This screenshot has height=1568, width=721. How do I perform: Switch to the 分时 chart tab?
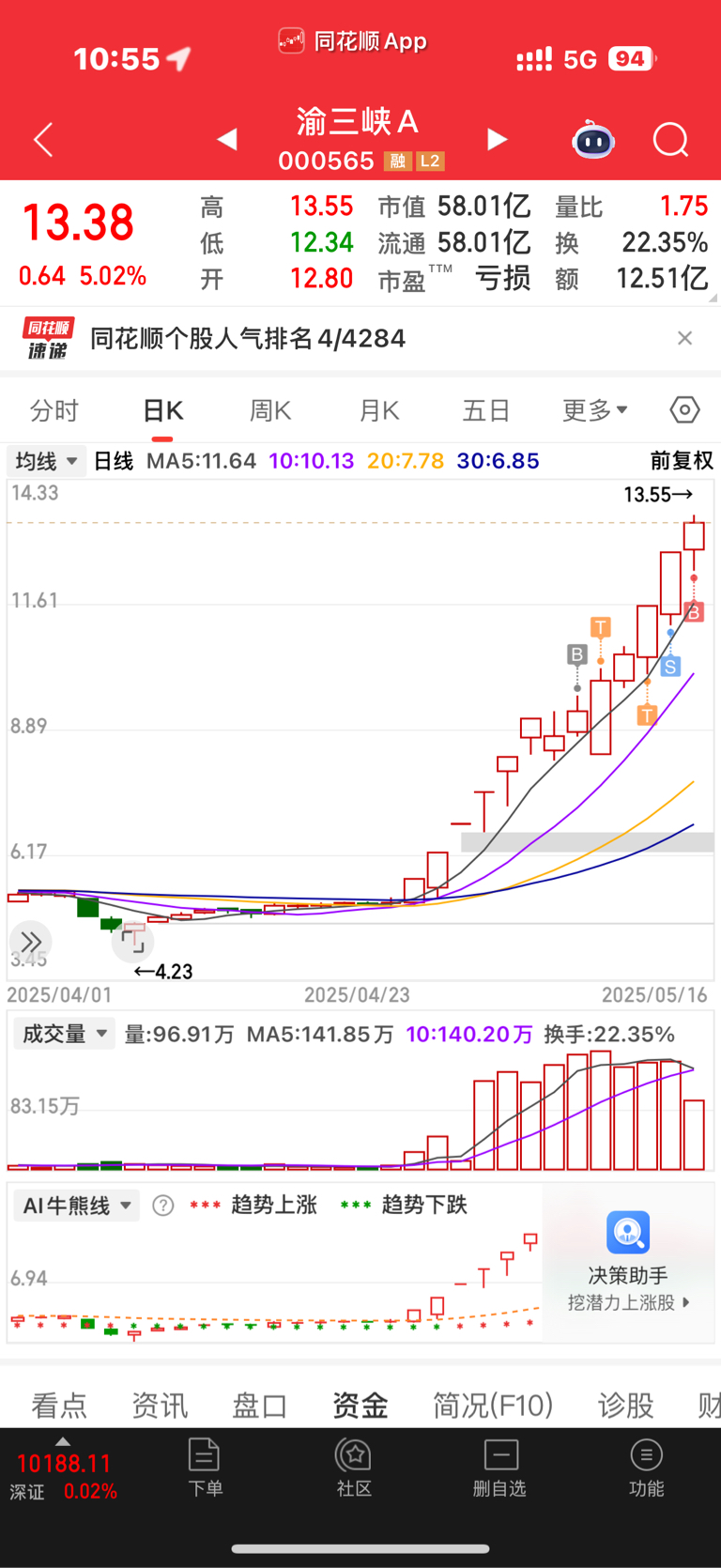pos(54,411)
